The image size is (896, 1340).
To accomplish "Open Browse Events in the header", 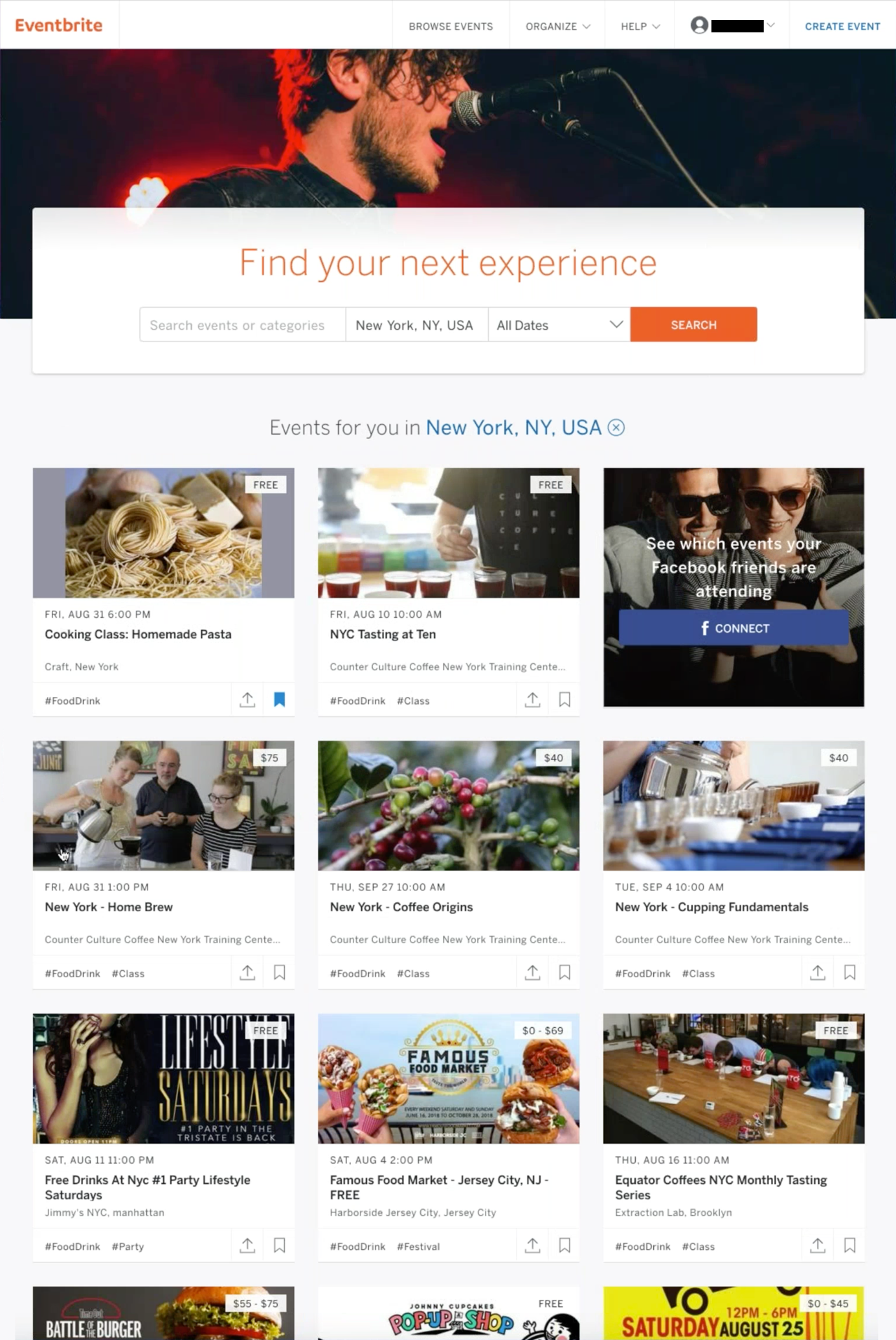I will 451,27.
